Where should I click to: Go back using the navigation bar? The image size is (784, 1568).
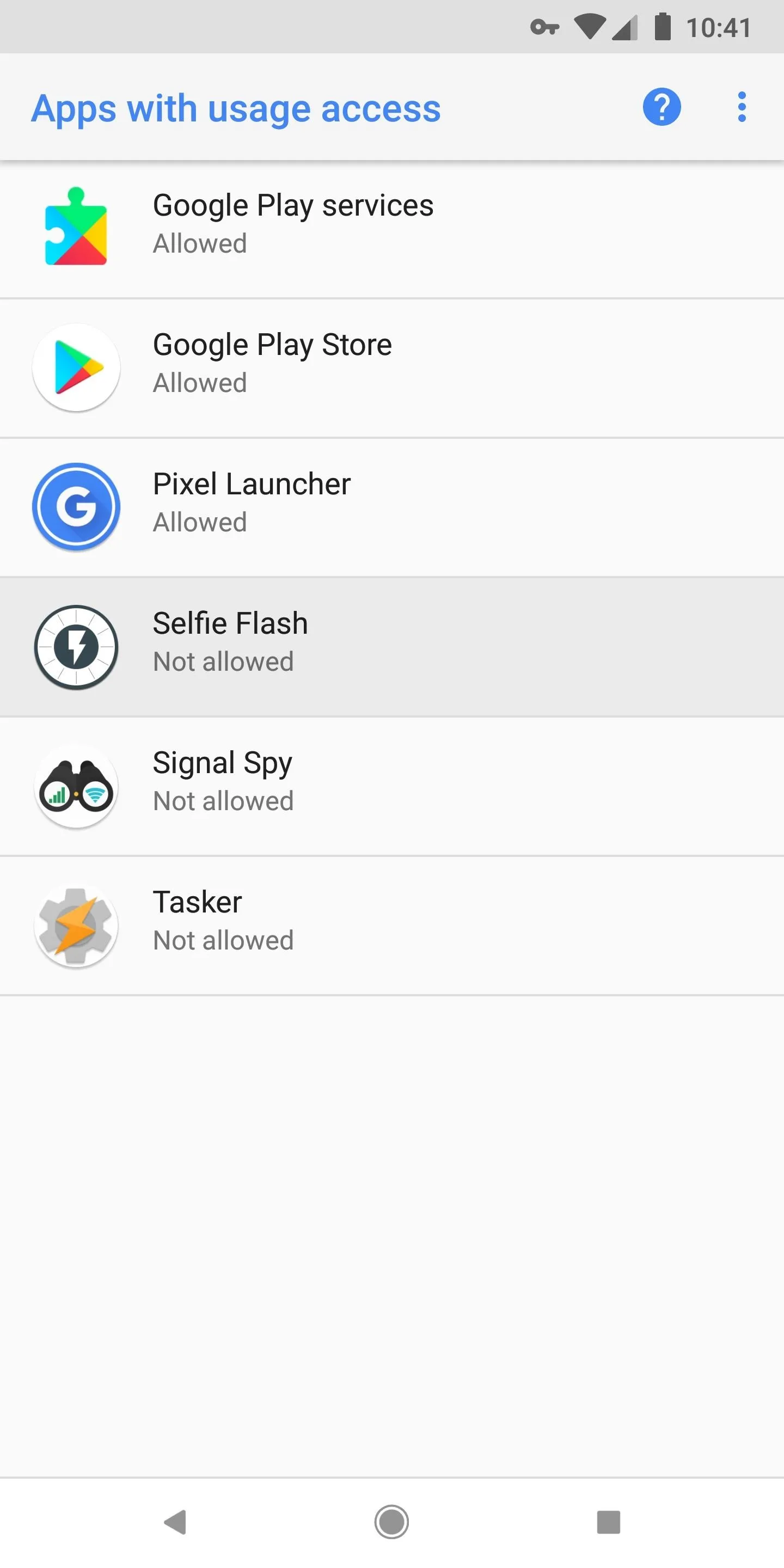coord(175,1522)
